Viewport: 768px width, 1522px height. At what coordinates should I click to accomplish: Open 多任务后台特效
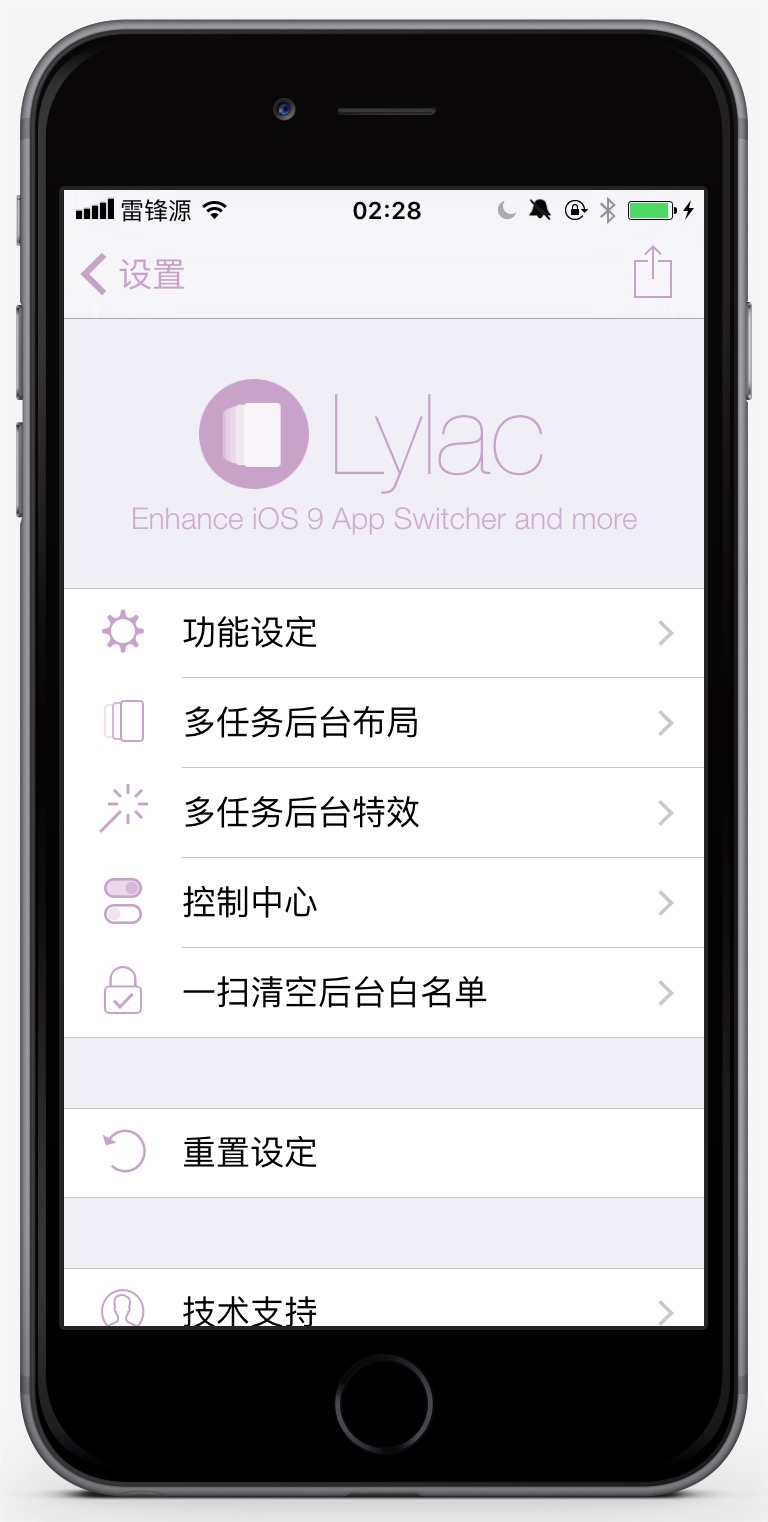point(384,813)
